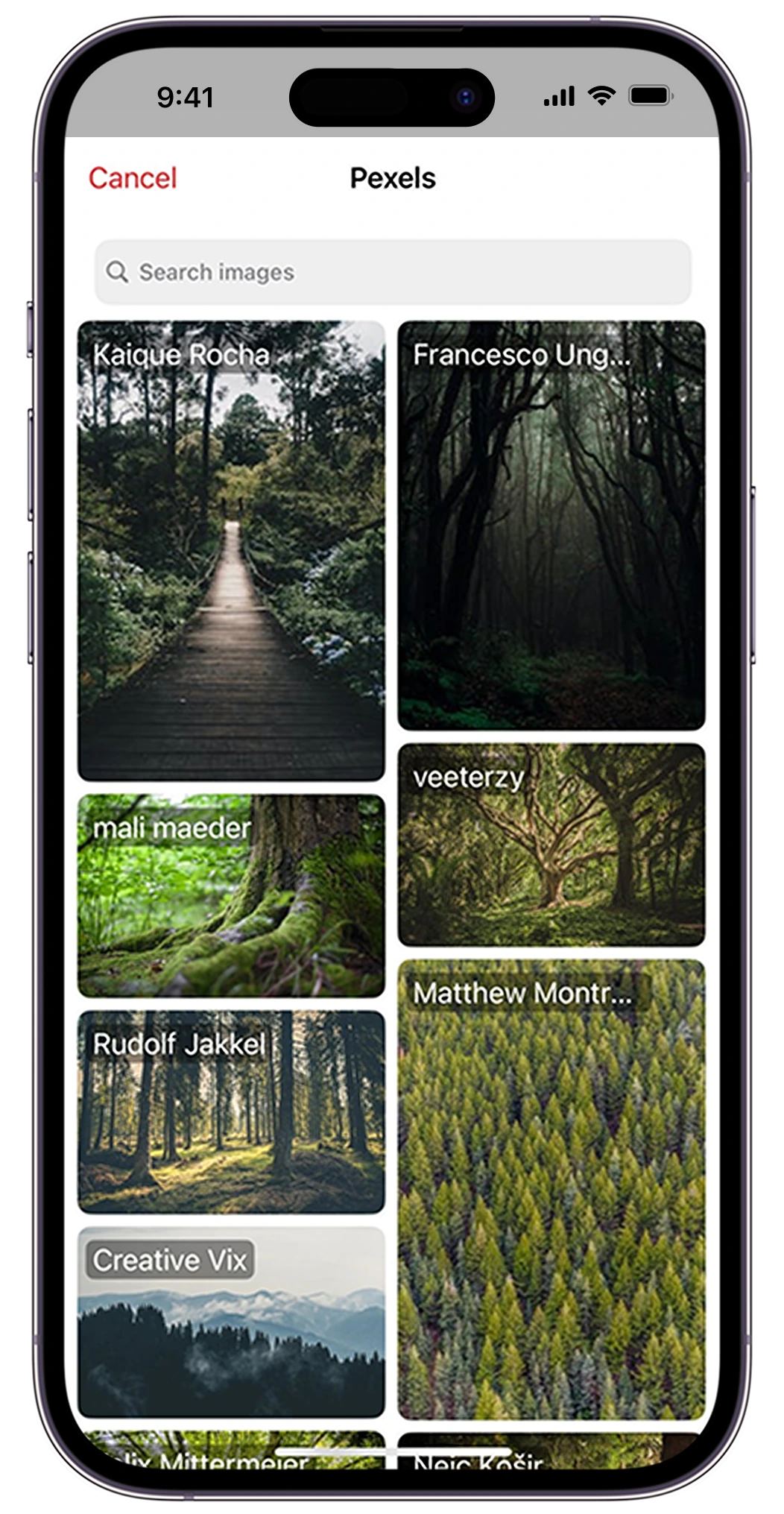The width and height of the screenshot is (784, 1514).
Task: Select Rudolf Jakkel's sunlit forest photo
Action: (x=231, y=1112)
